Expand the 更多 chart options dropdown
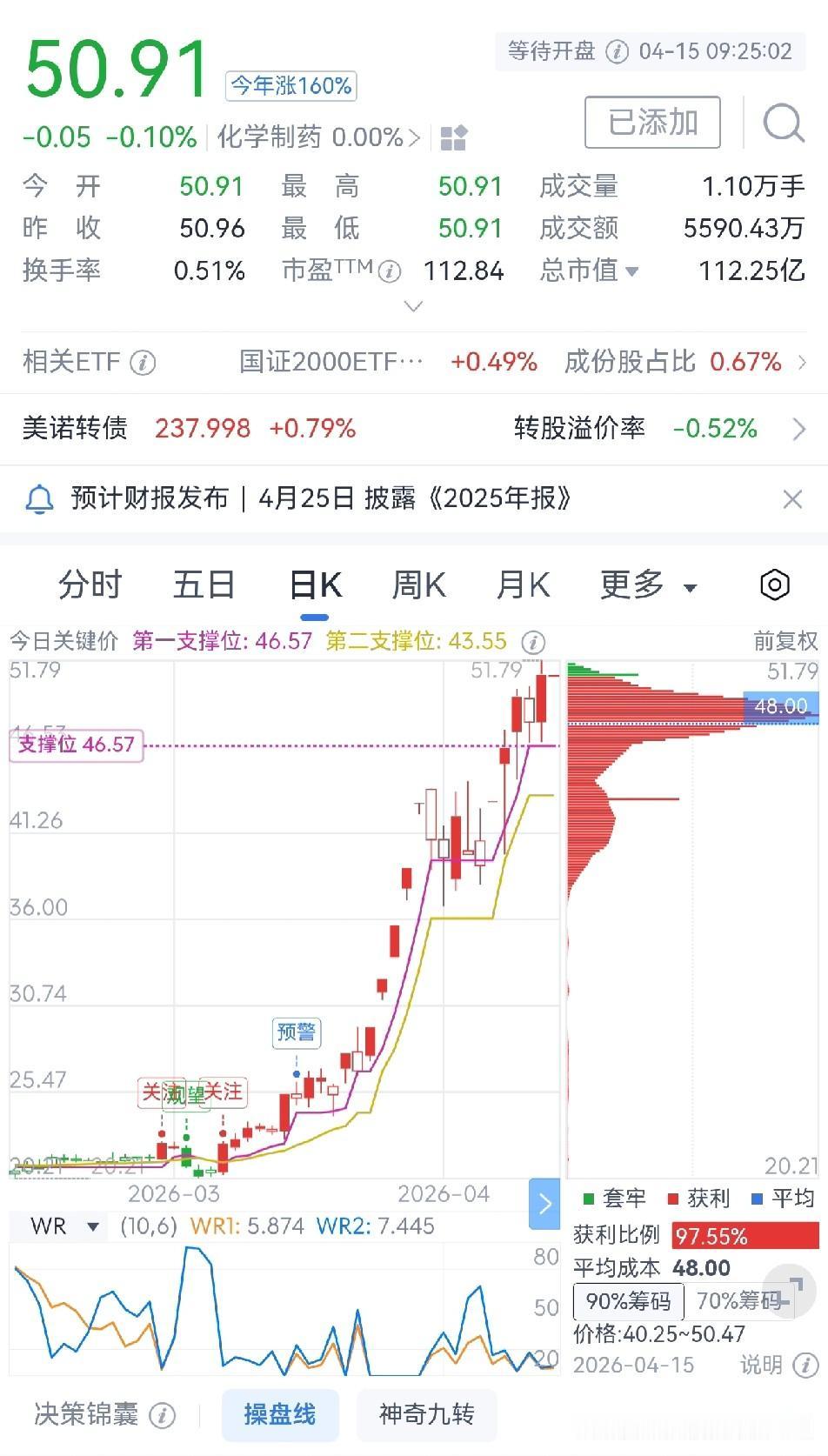The height and width of the screenshot is (1456, 828). coord(645,584)
